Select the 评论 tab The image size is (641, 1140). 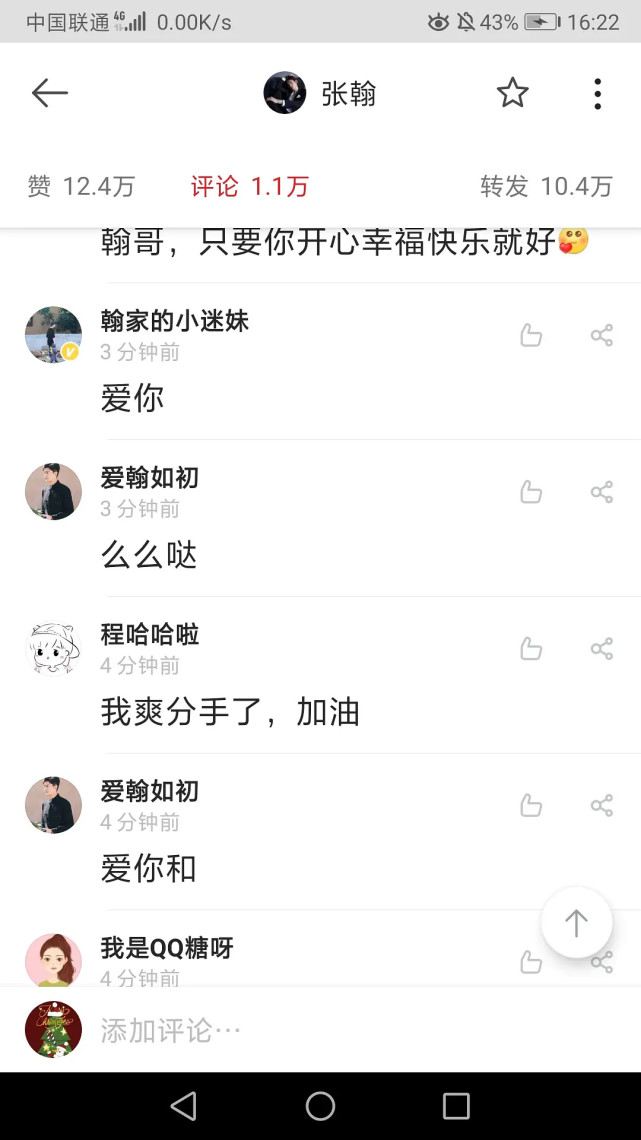click(250, 186)
